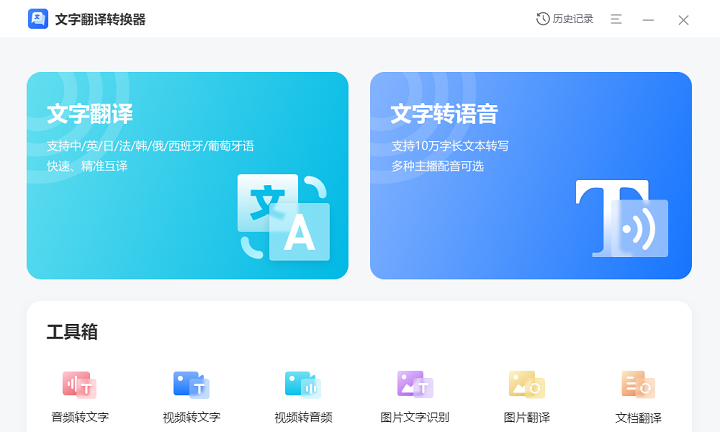Image resolution: width=720 pixels, height=432 pixels.
Task: Open 图片文字识别 tool
Action: coord(414,396)
